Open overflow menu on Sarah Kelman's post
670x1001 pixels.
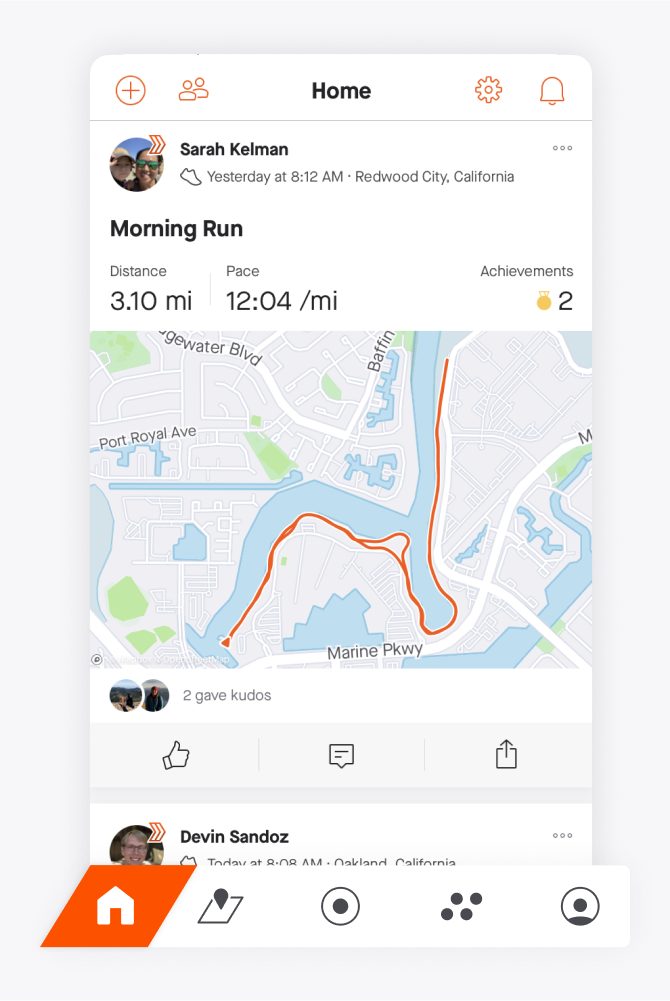[562, 148]
